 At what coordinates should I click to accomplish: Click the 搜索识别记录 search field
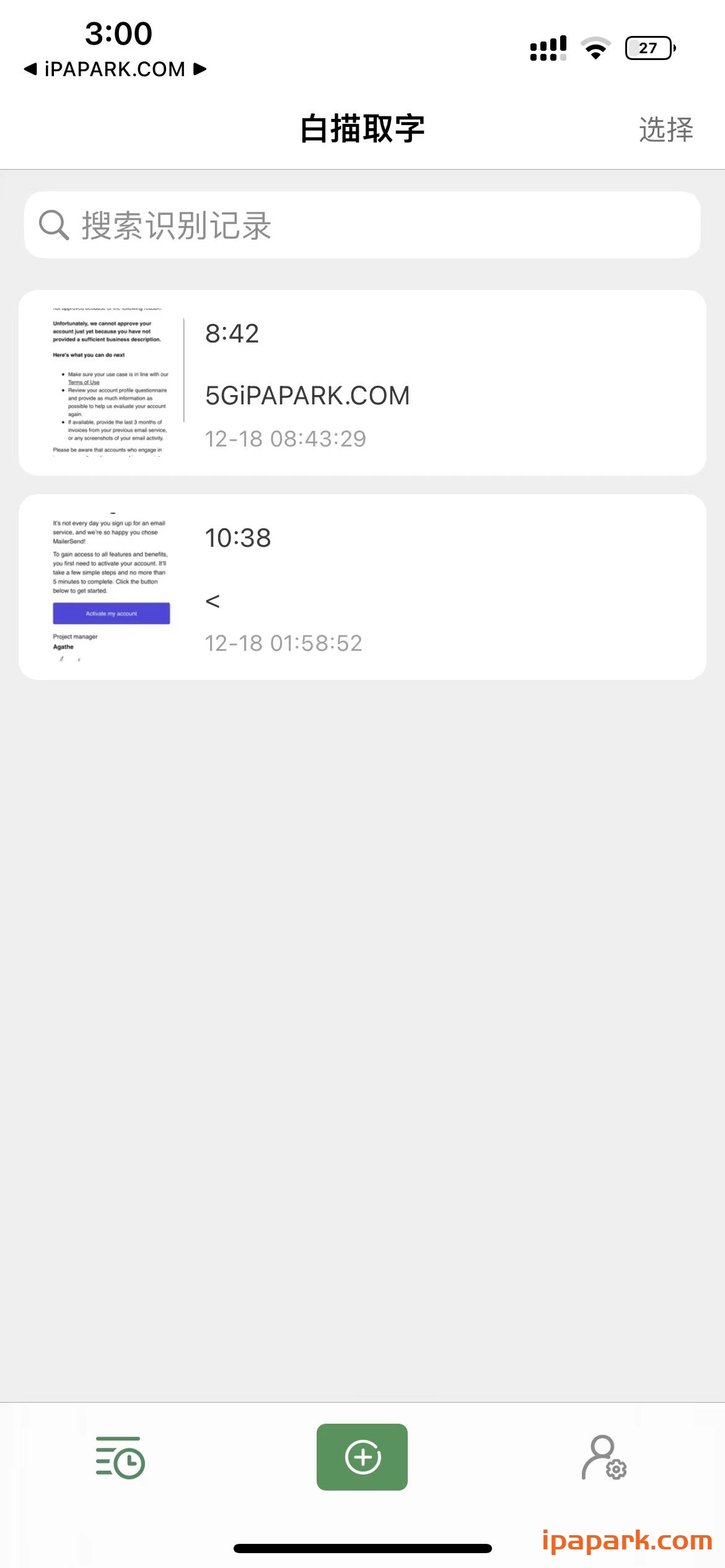tap(362, 225)
